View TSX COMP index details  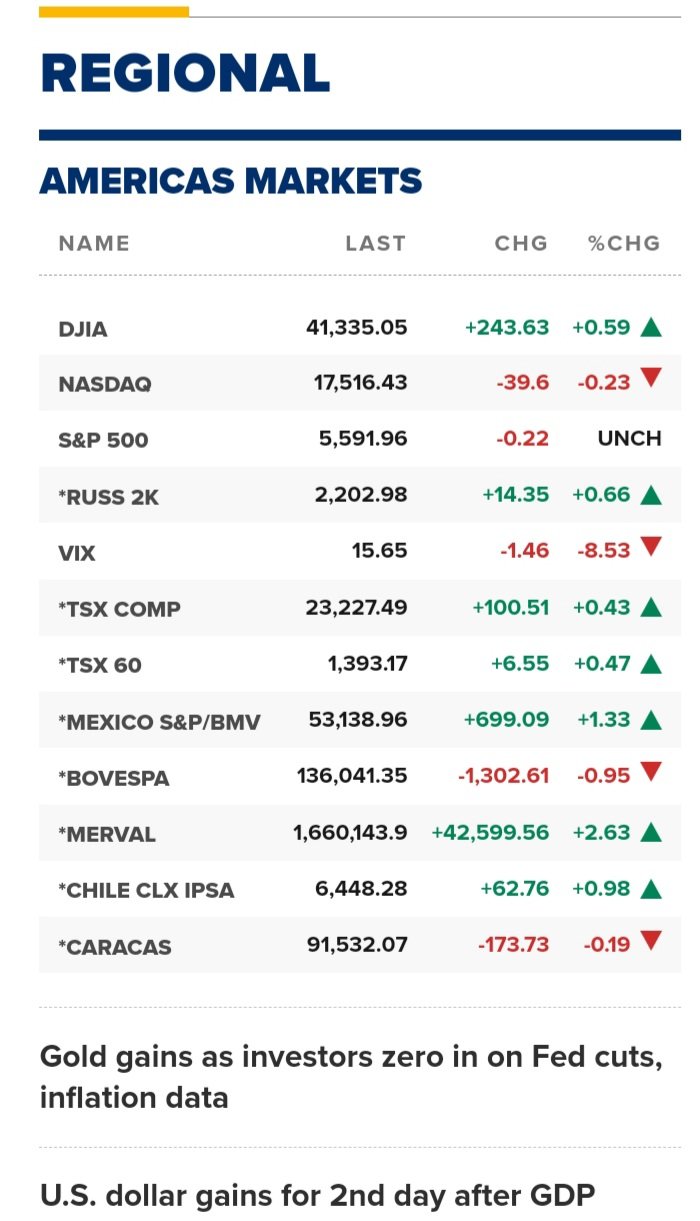click(120, 608)
